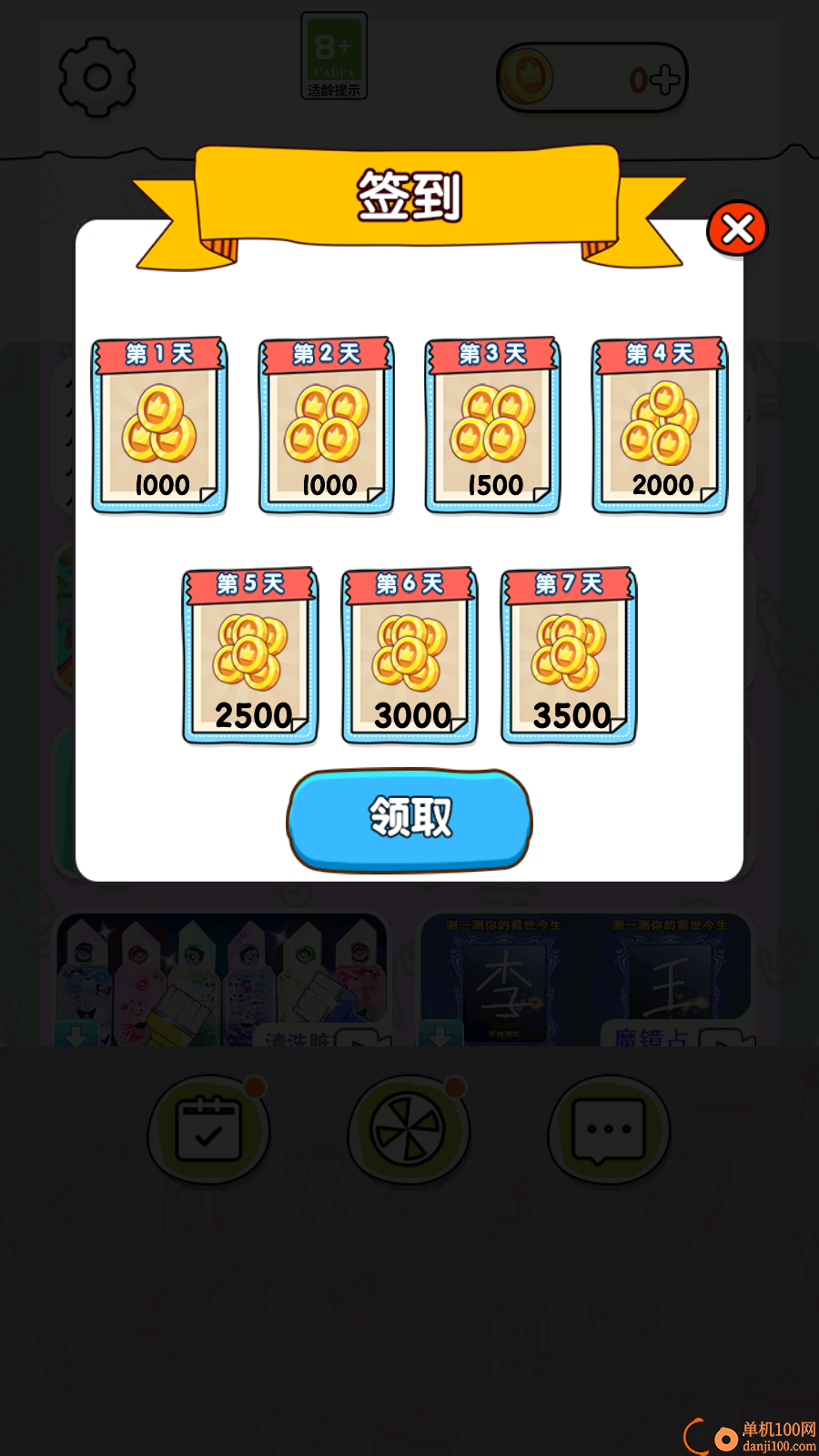
Task: View the 8+ 适龄提示 age rating badge
Action: [x=333, y=56]
